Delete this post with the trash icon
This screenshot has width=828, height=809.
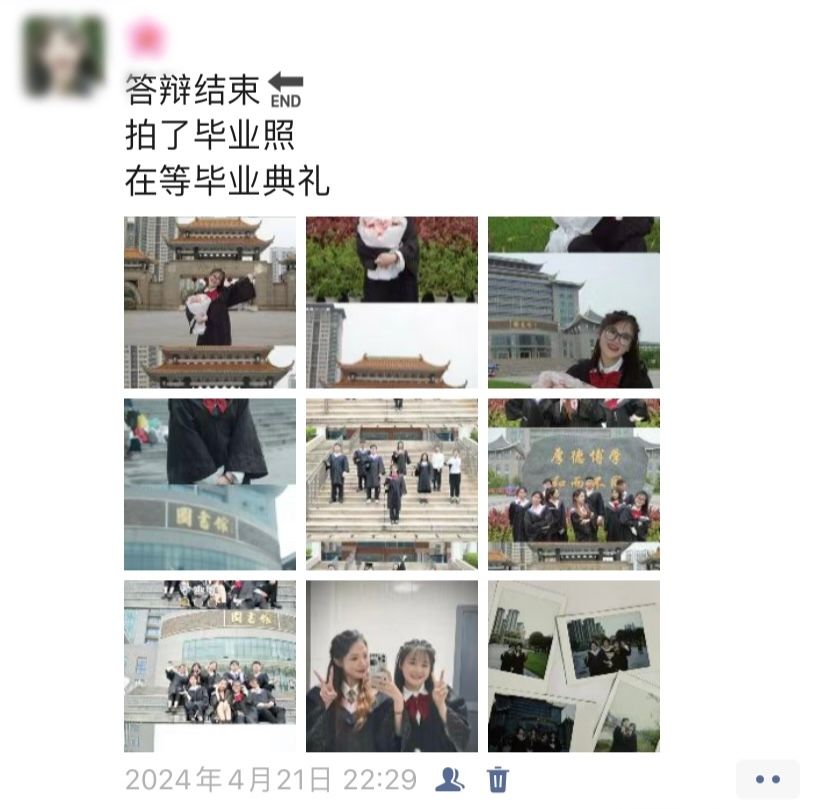click(x=498, y=779)
